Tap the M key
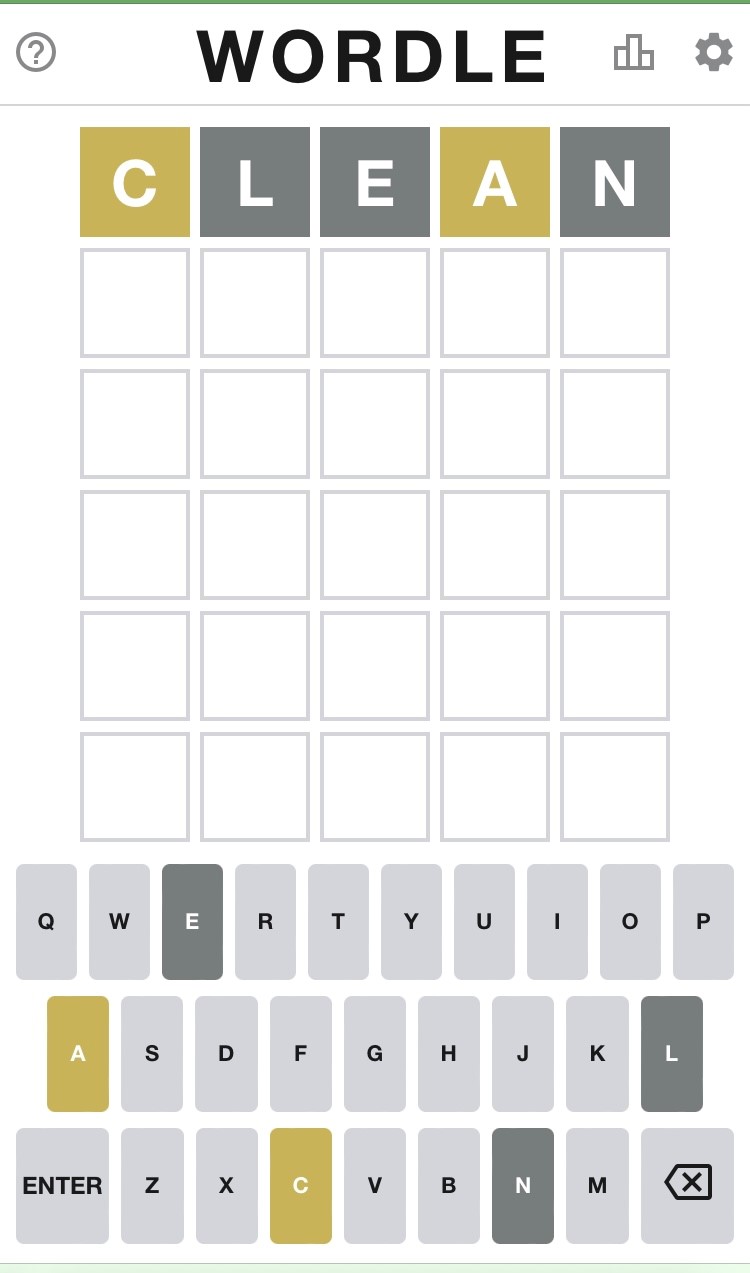Screen dimensions: 750x1273 click(x=597, y=1186)
